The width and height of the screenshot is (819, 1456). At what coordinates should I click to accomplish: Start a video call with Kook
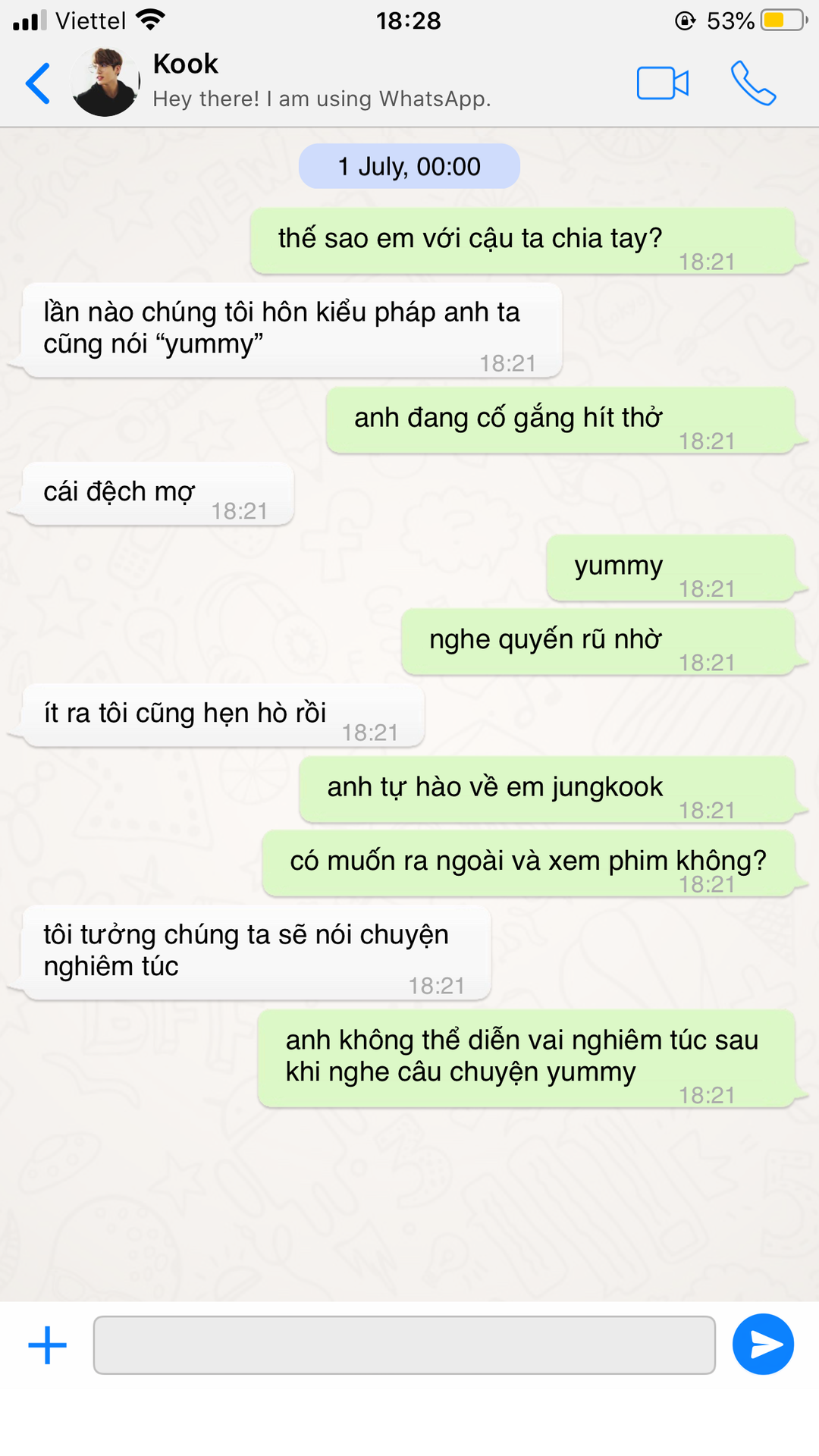[x=662, y=83]
